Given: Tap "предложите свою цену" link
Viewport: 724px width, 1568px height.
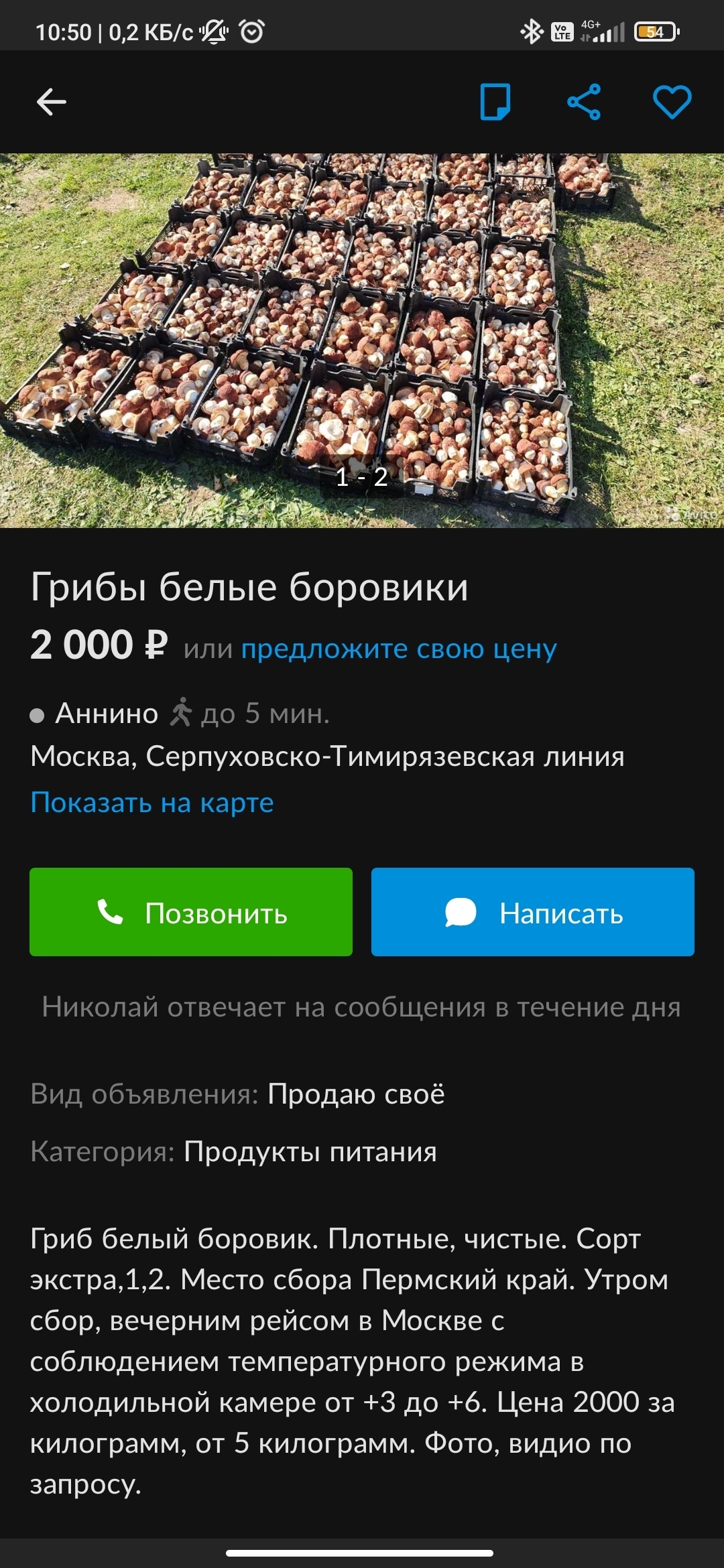Looking at the screenshot, I should pyautogui.click(x=399, y=649).
